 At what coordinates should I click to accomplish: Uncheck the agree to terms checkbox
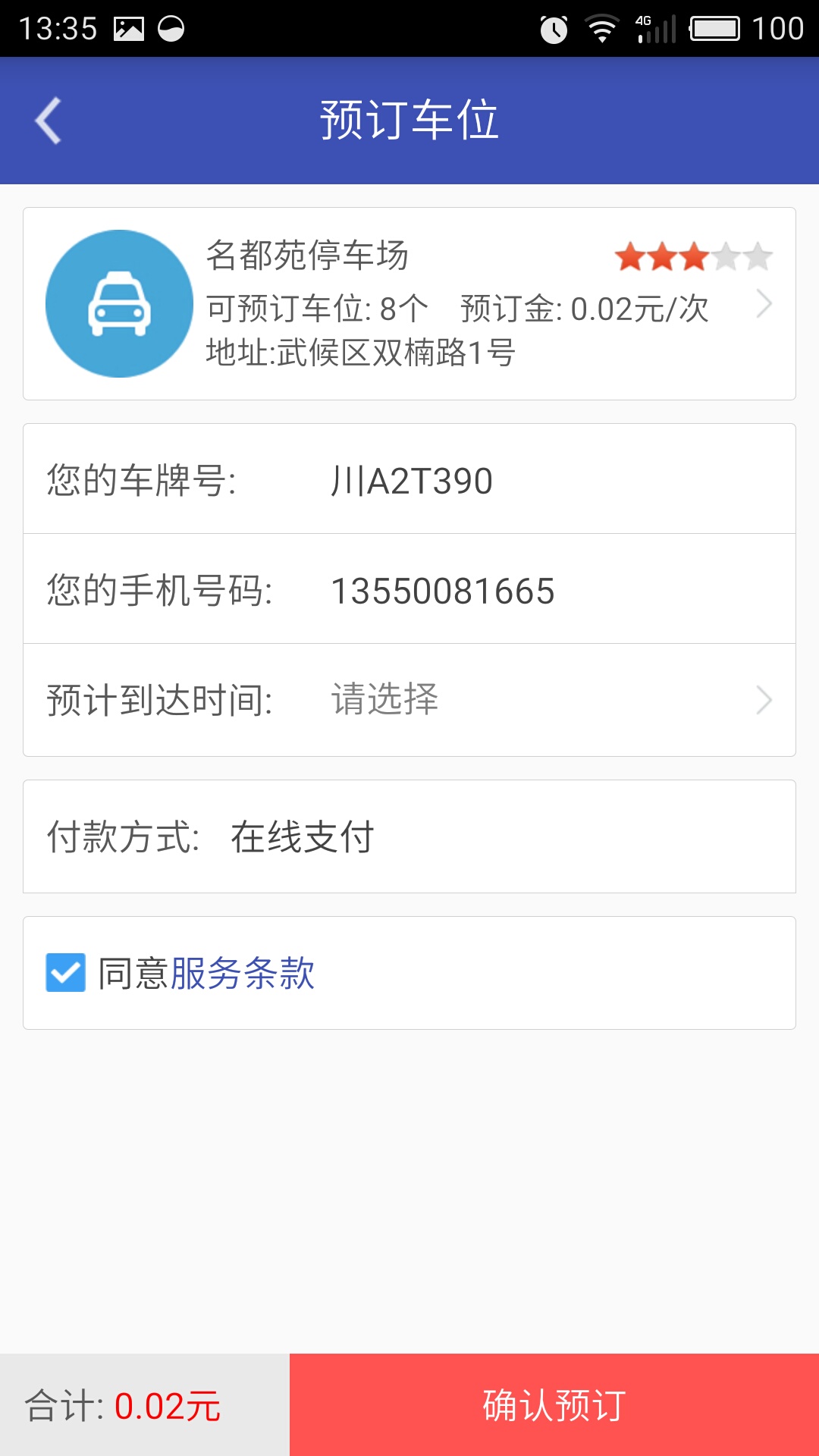[x=66, y=973]
